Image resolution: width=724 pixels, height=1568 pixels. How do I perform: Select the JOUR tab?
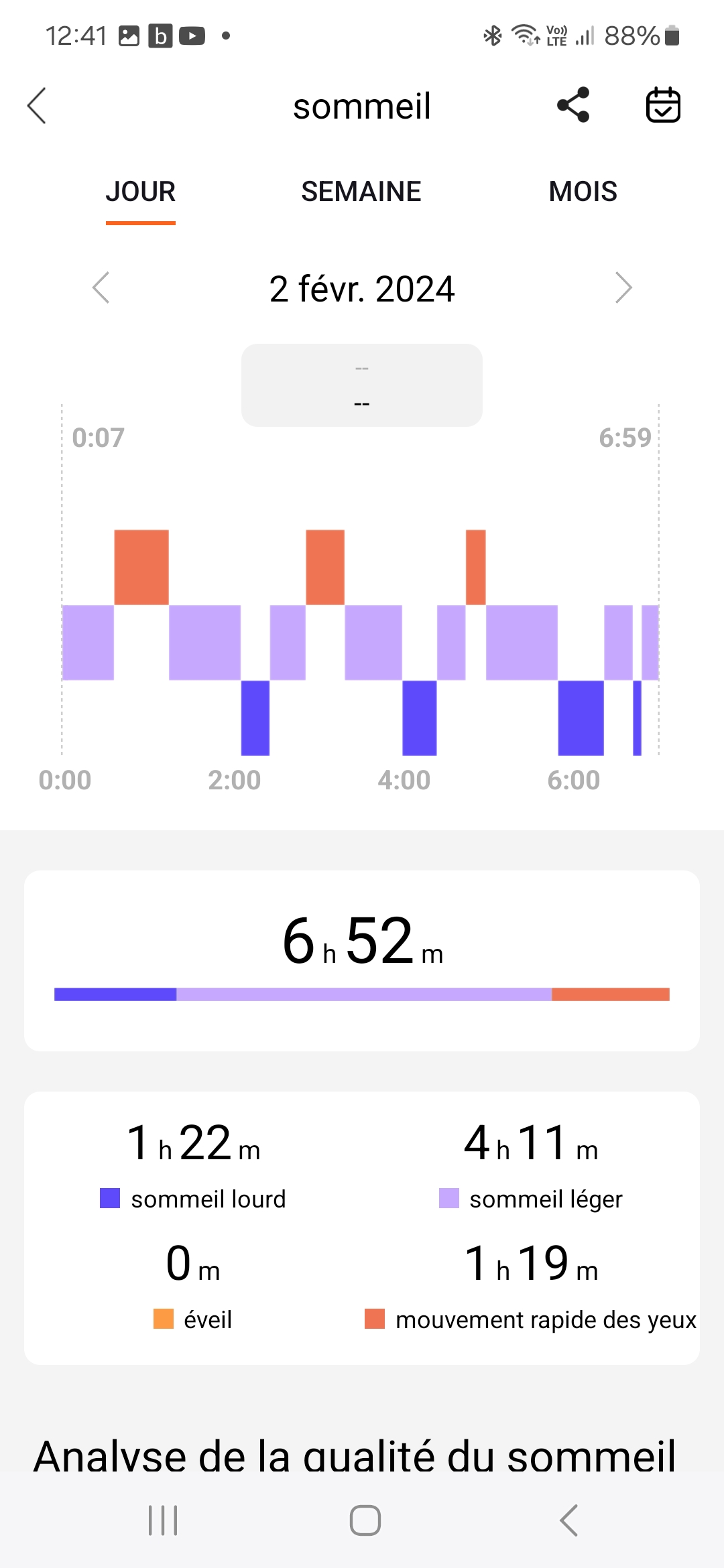(x=141, y=192)
